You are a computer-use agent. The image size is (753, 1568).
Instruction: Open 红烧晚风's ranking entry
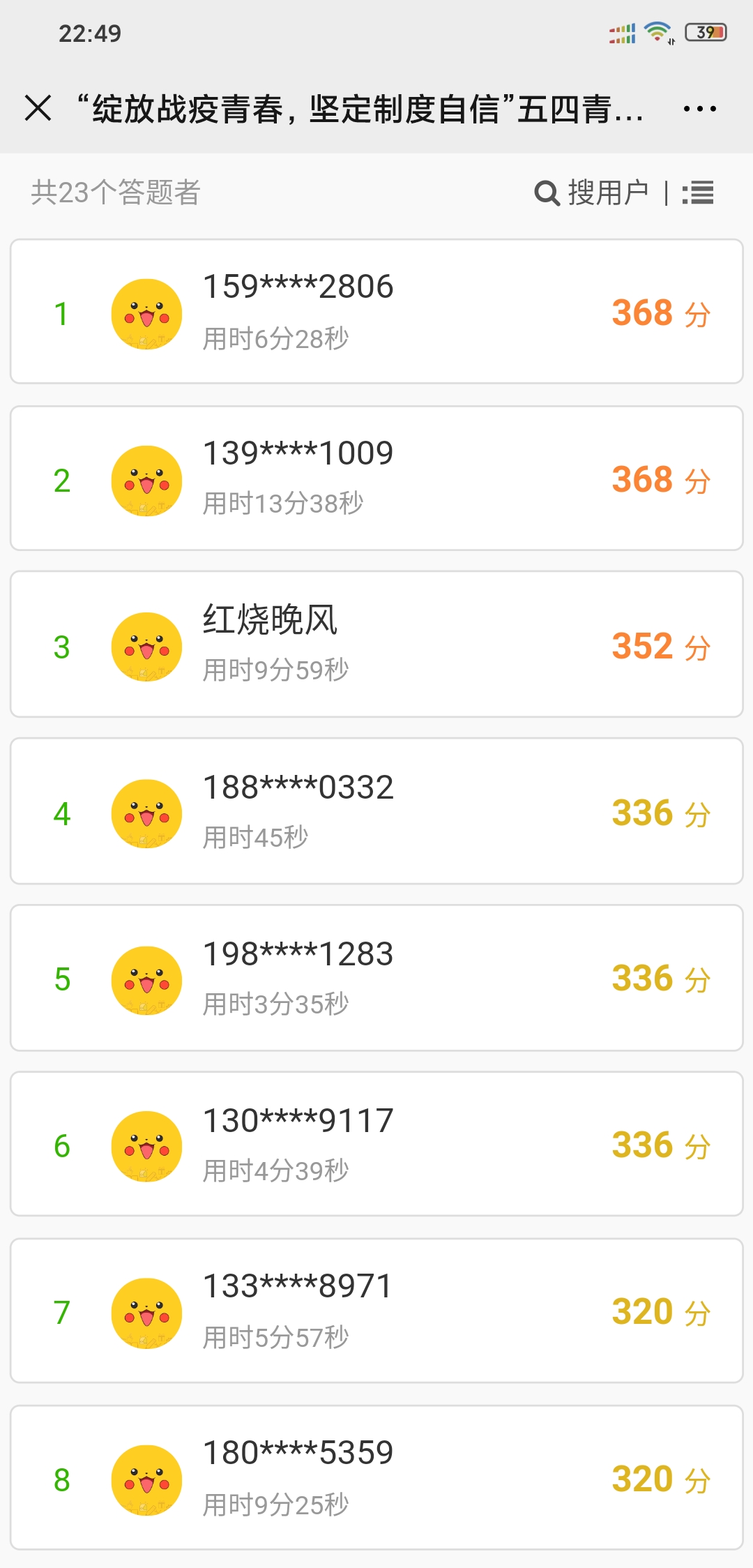[376, 644]
